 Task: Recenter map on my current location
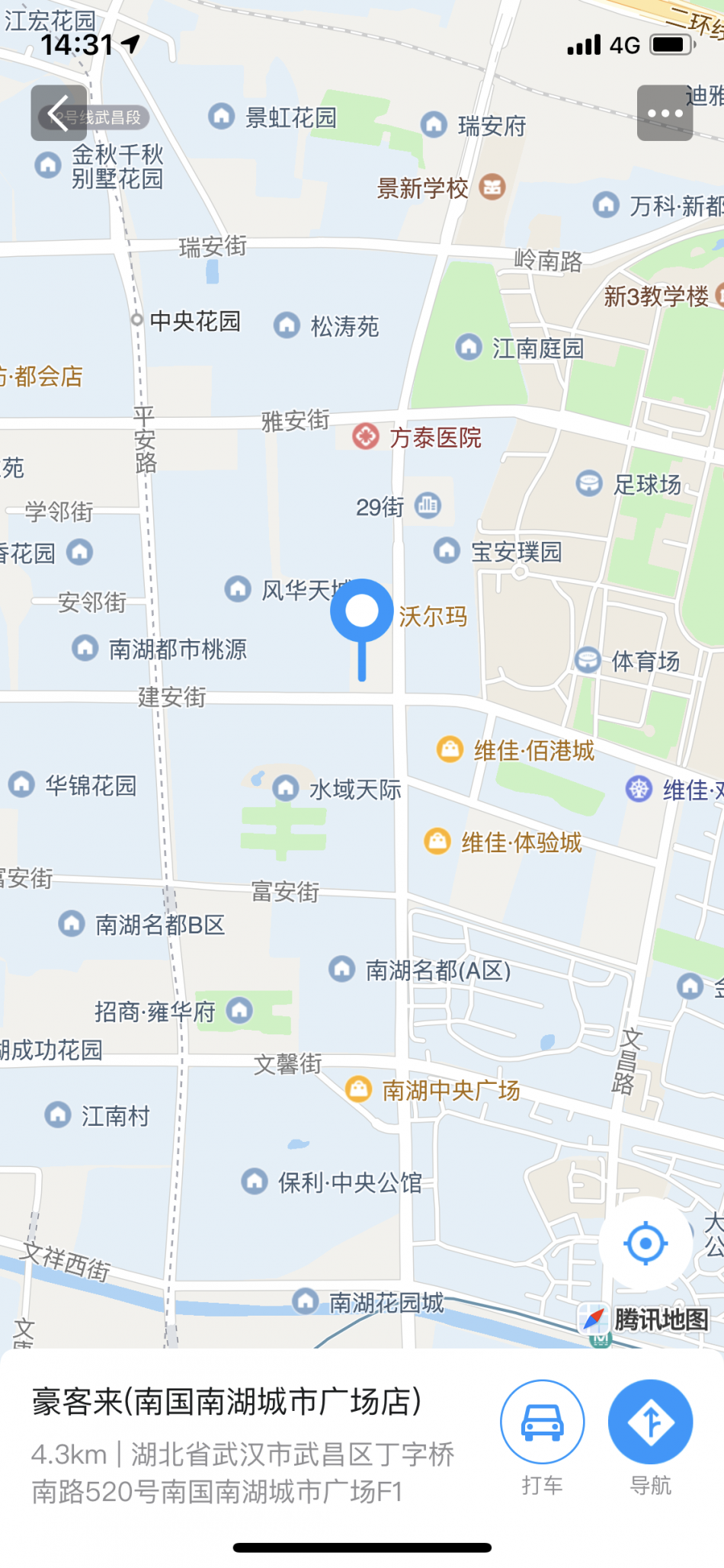pyautogui.click(x=646, y=1243)
